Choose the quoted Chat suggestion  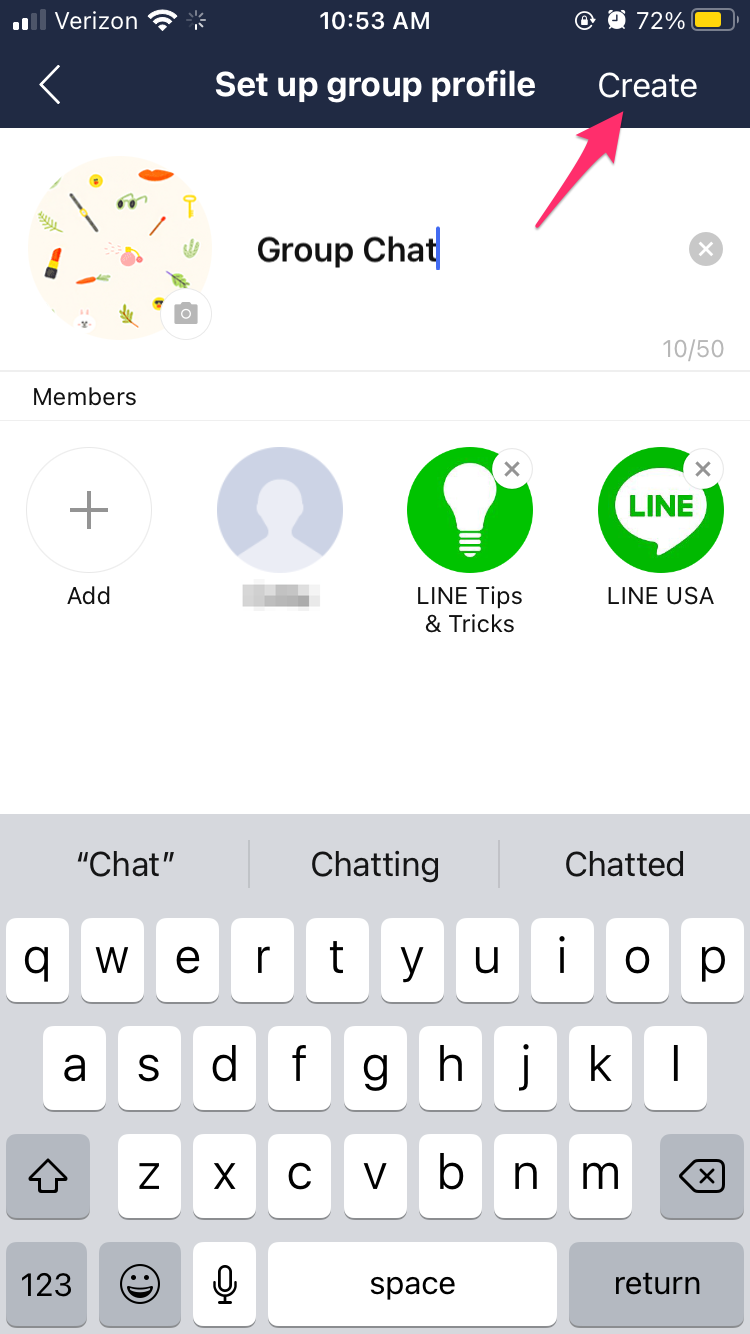124,864
